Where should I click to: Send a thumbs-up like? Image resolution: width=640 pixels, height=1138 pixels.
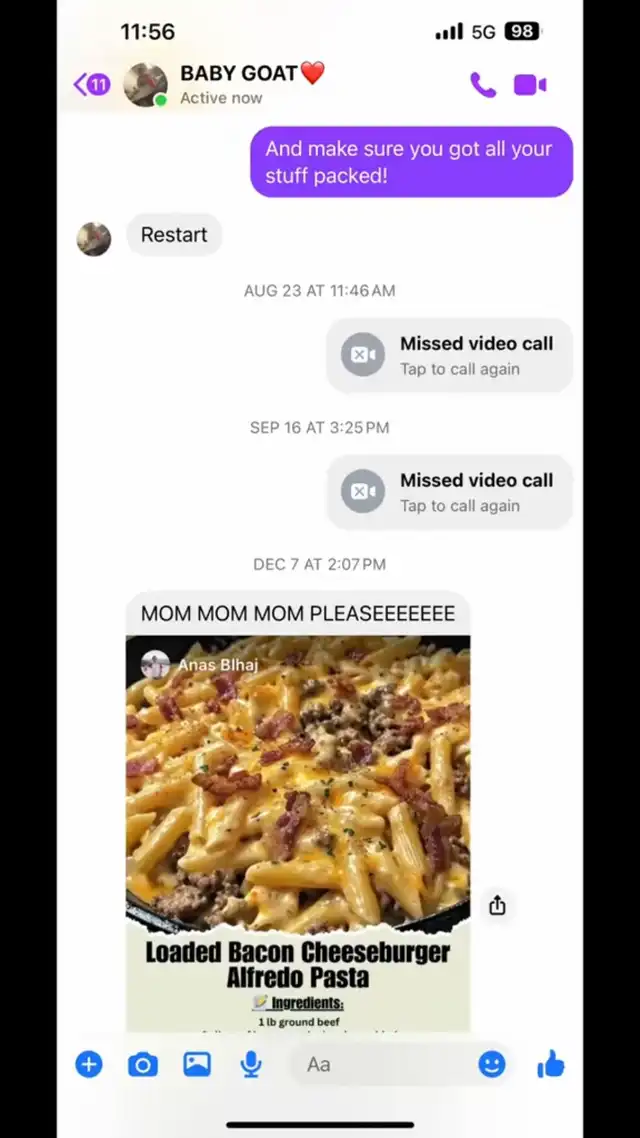551,1065
